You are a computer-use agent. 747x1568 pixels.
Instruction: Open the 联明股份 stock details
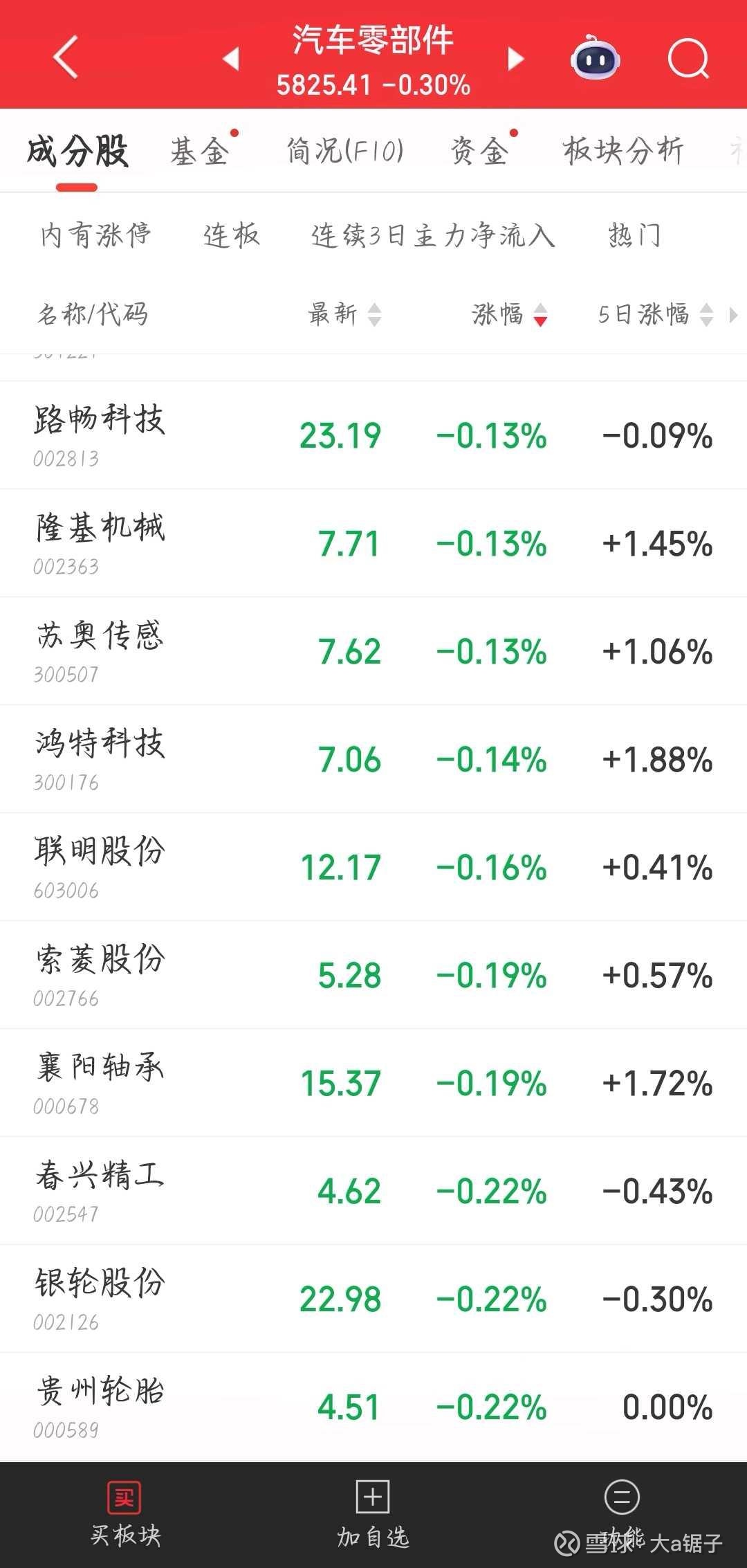(x=373, y=867)
